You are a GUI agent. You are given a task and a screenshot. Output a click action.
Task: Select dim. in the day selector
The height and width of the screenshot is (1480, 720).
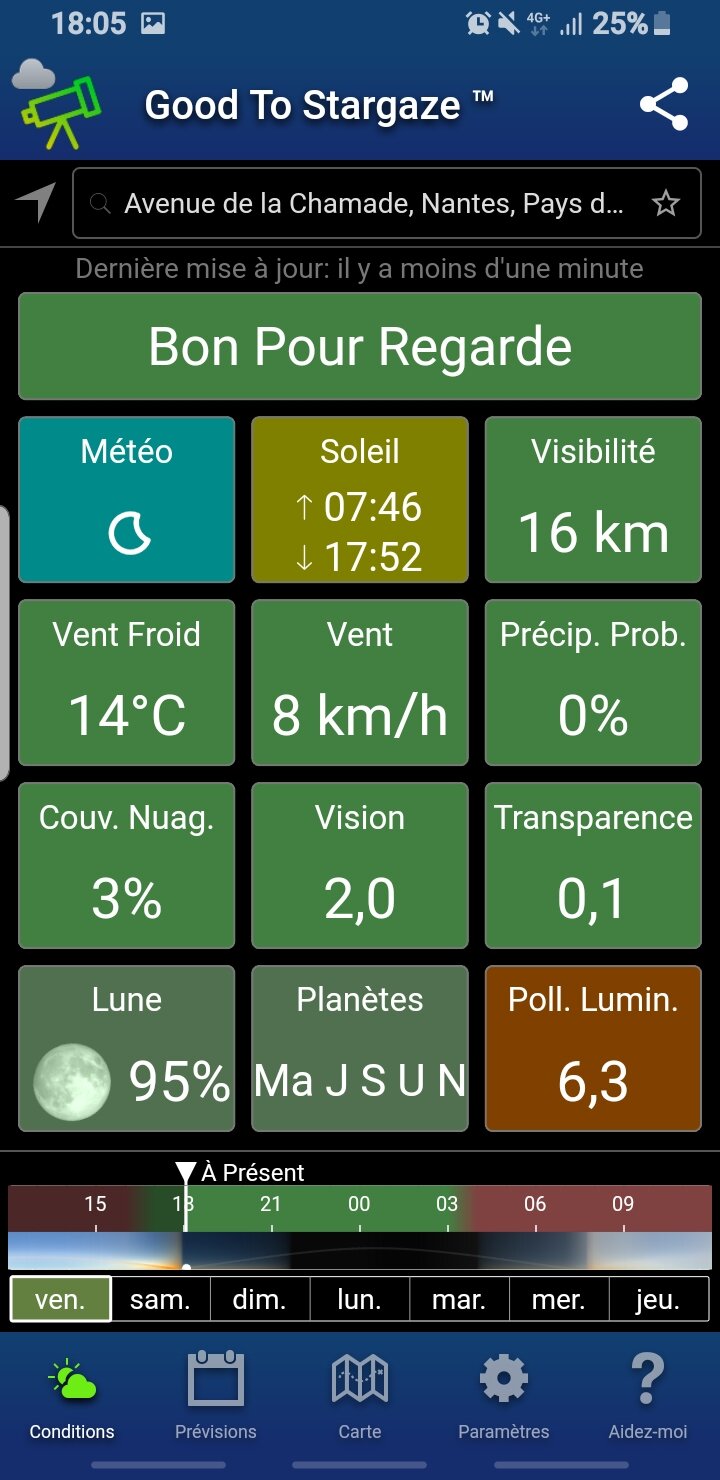coord(260,1300)
